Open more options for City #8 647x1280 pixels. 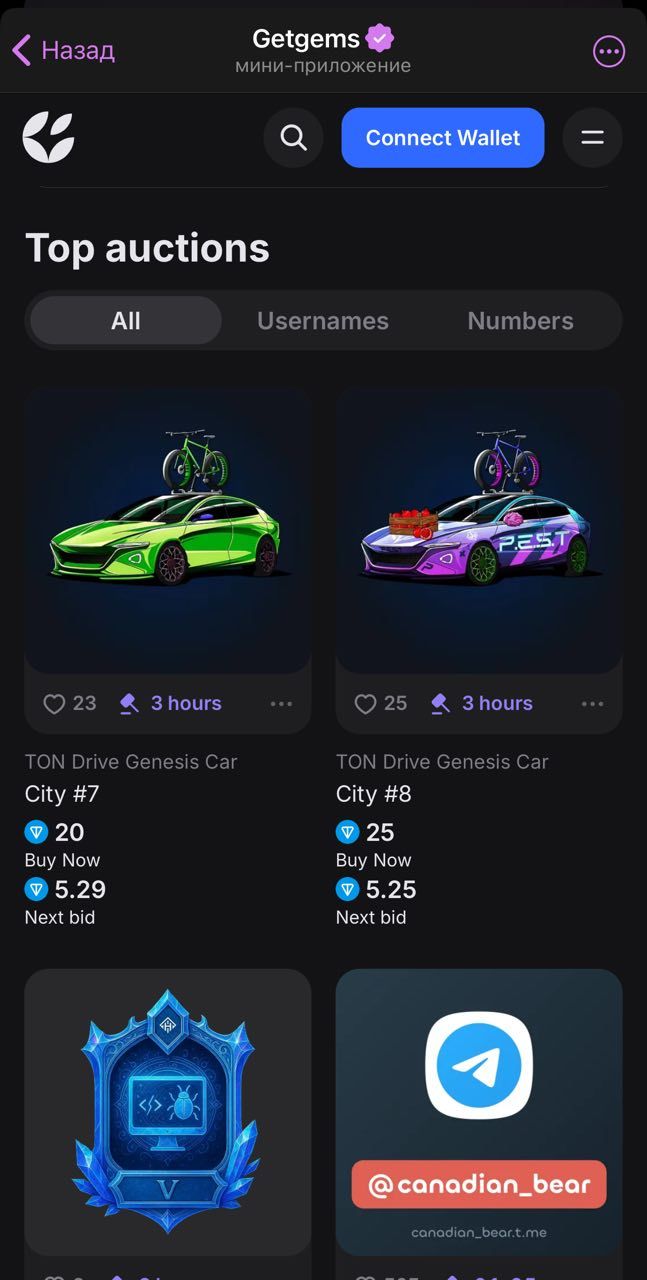tap(593, 704)
